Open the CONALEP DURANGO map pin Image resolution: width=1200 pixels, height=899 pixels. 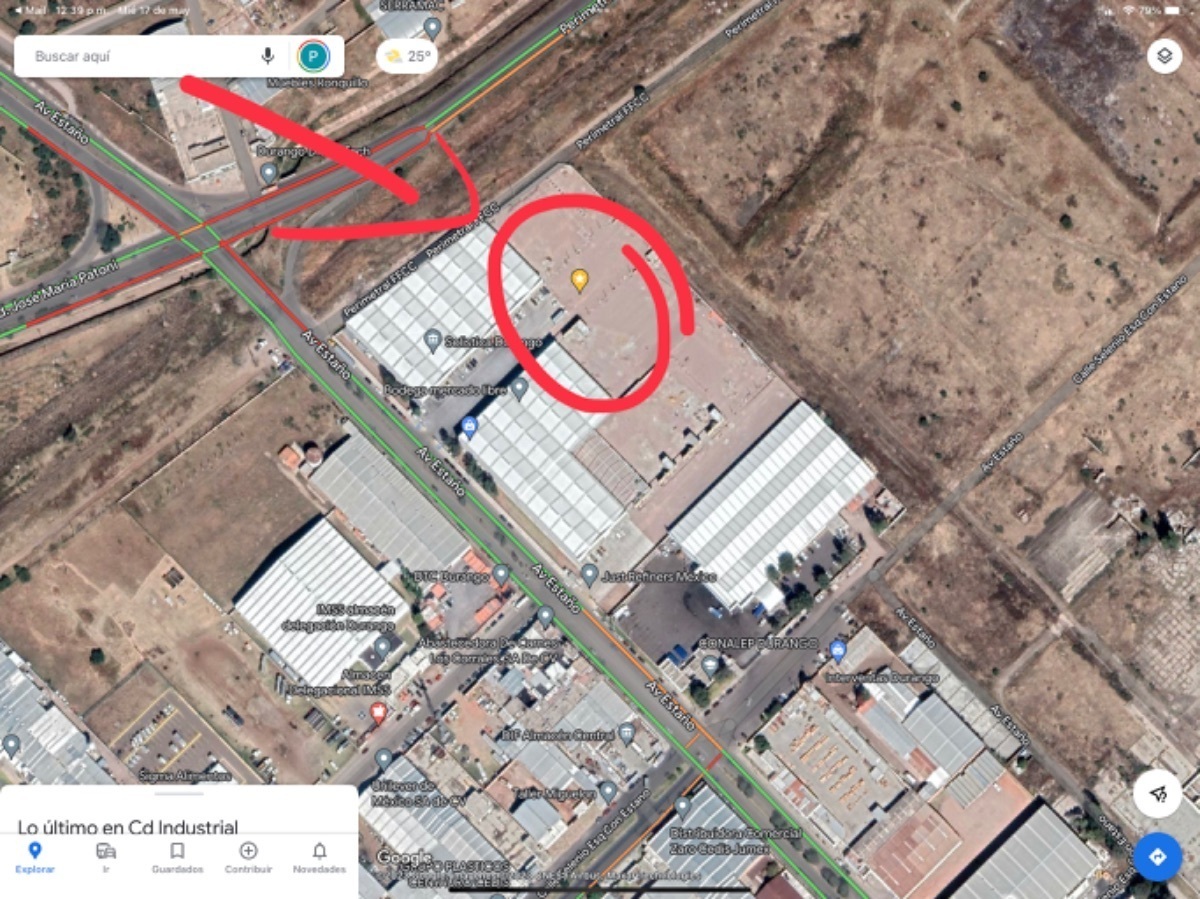coord(710,663)
